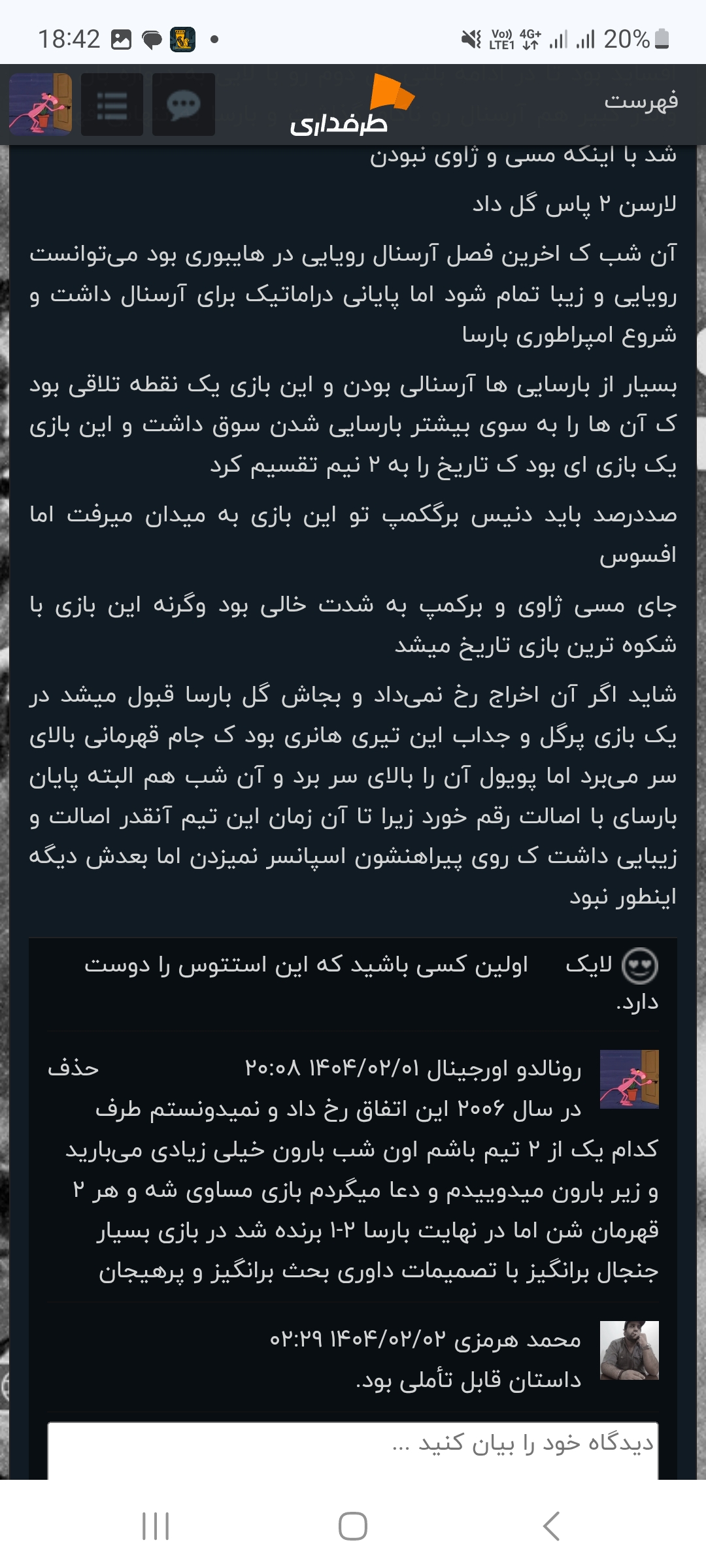Image resolution: width=706 pixels, height=1568 pixels.
Task: Go back with system back button
Action: (x=551, y=1526)
